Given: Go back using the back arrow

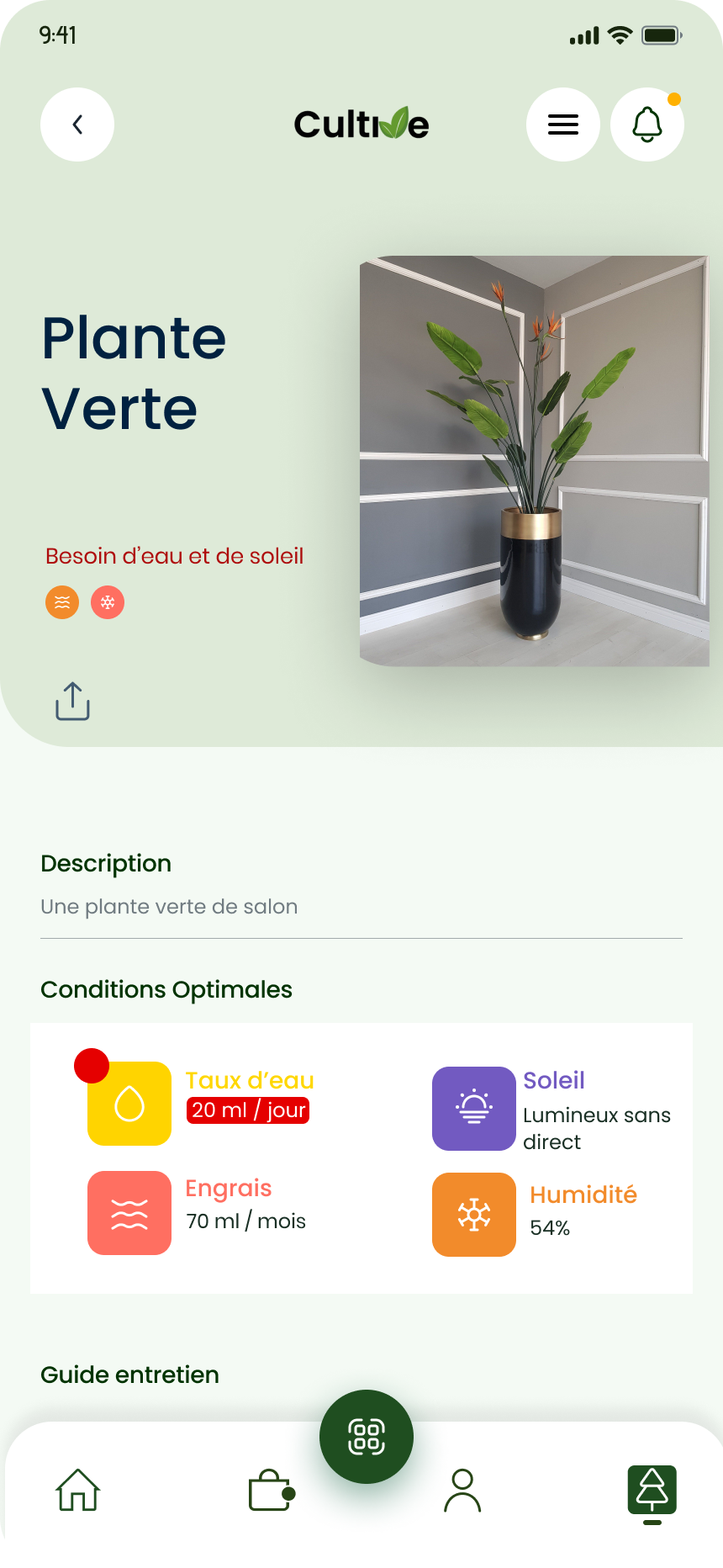Looking at the screenshot, I should click(x=77, y=124).
